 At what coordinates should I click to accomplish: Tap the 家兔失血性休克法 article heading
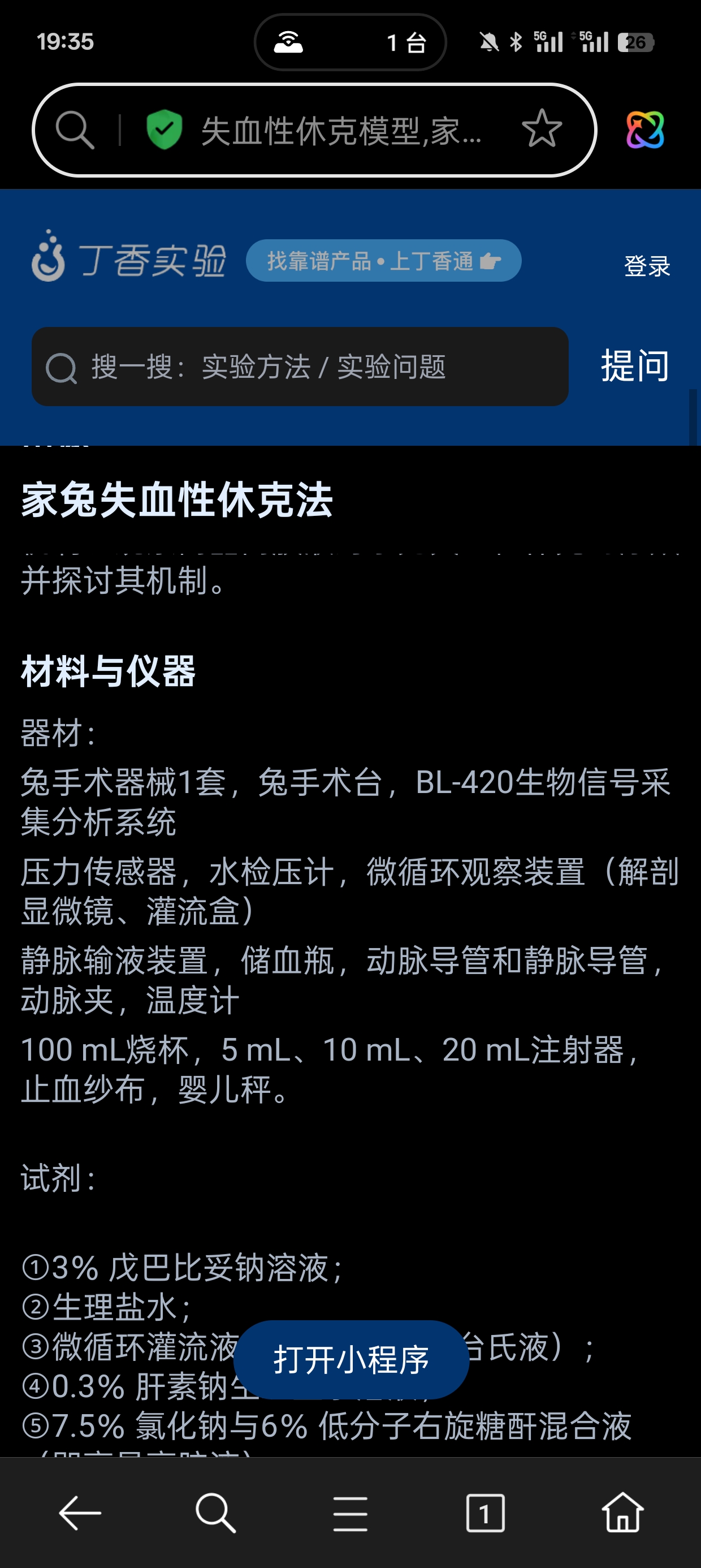click(176, 502)
